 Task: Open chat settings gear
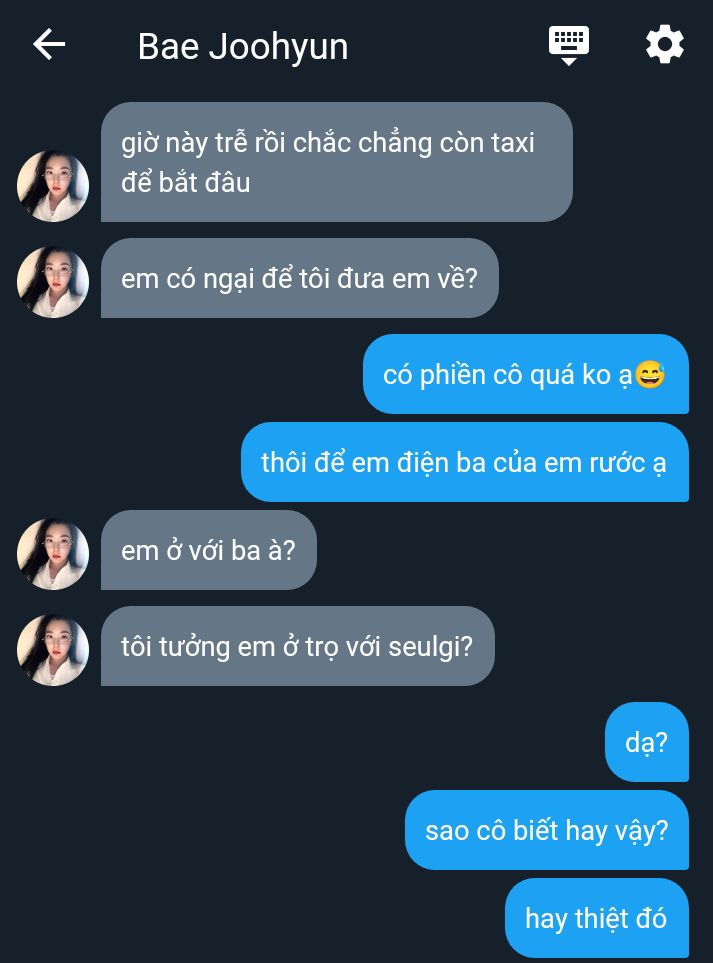pyautogui.click(x=664, y=45)
